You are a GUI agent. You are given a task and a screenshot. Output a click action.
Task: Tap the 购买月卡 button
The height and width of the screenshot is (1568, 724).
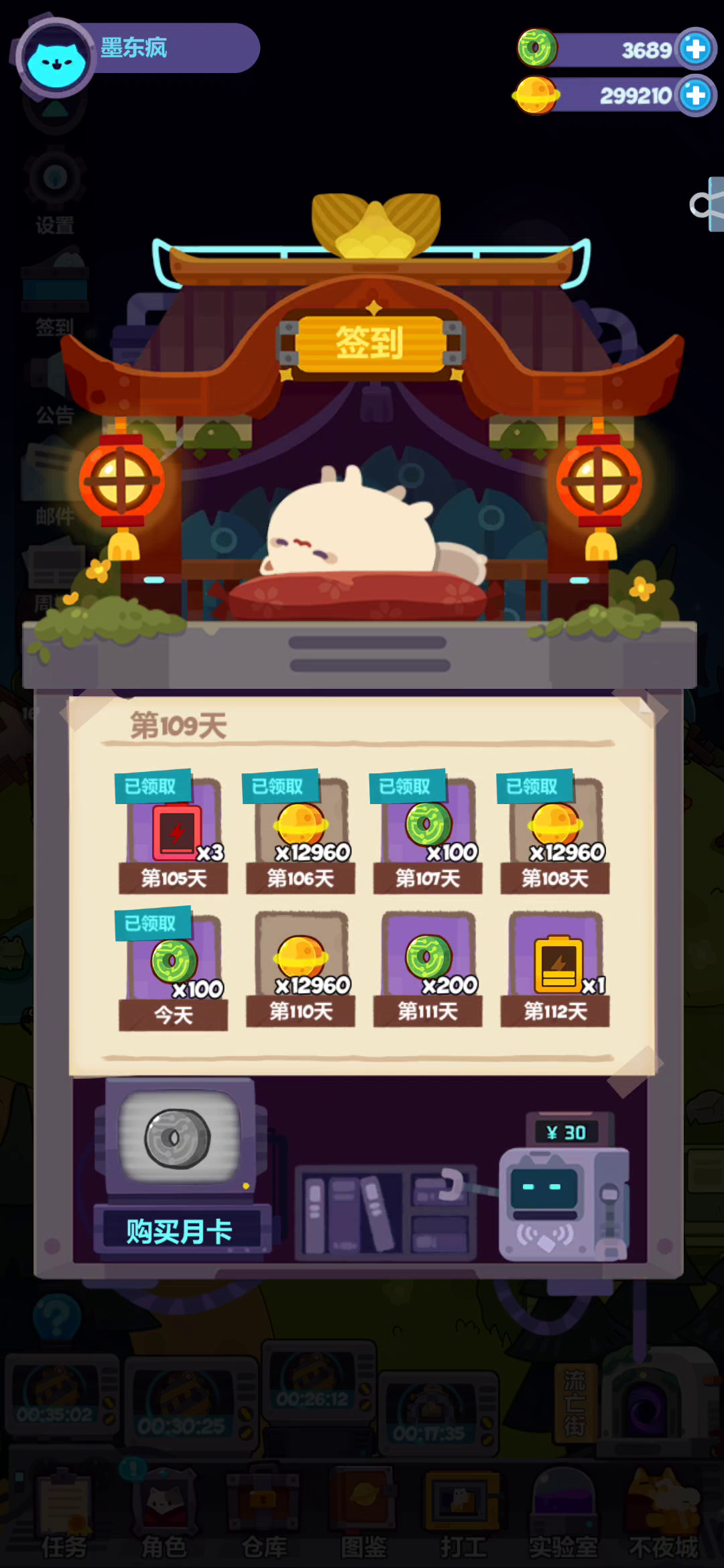click(x=180, y=1230)
